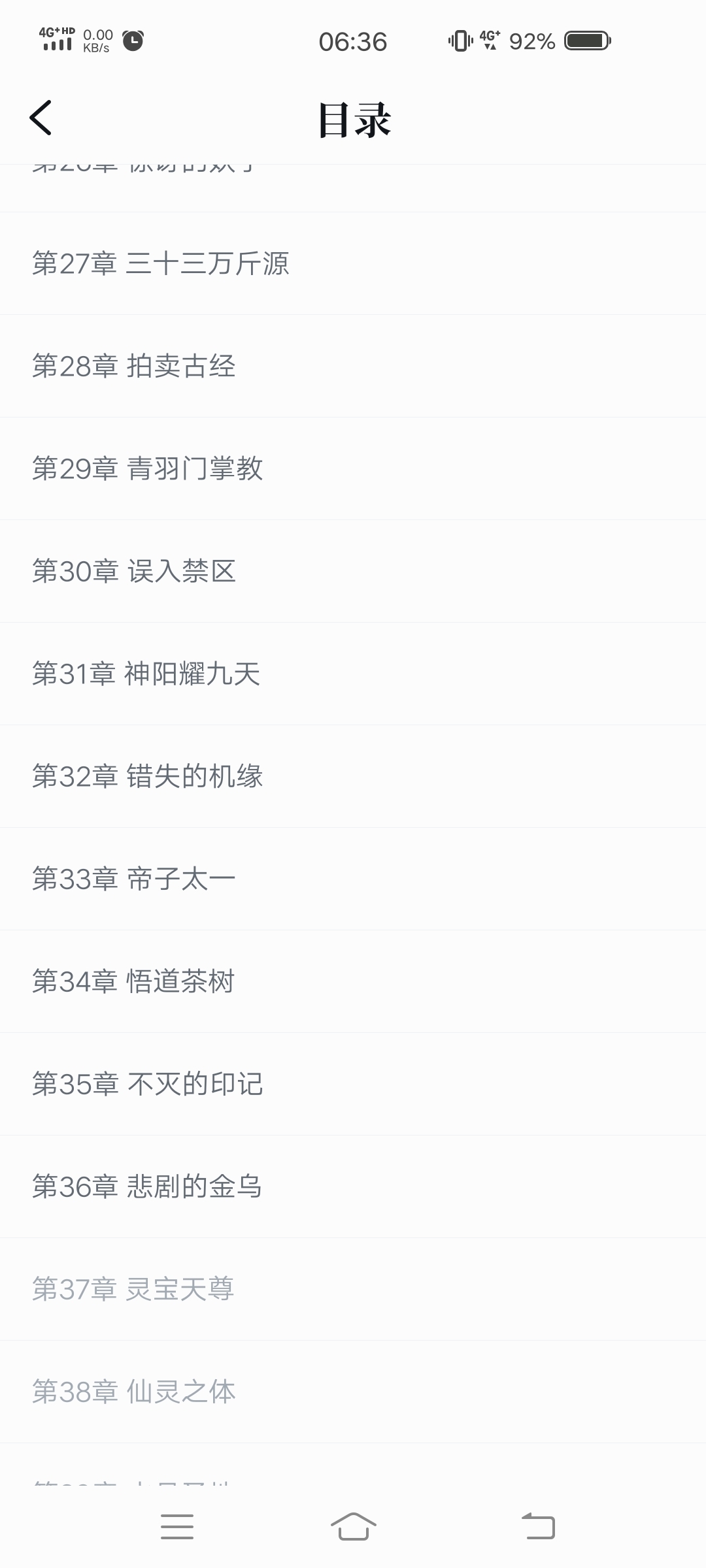Tap the system home button
Viewport: 706px width, 1568px height.
pos(353,1527)
